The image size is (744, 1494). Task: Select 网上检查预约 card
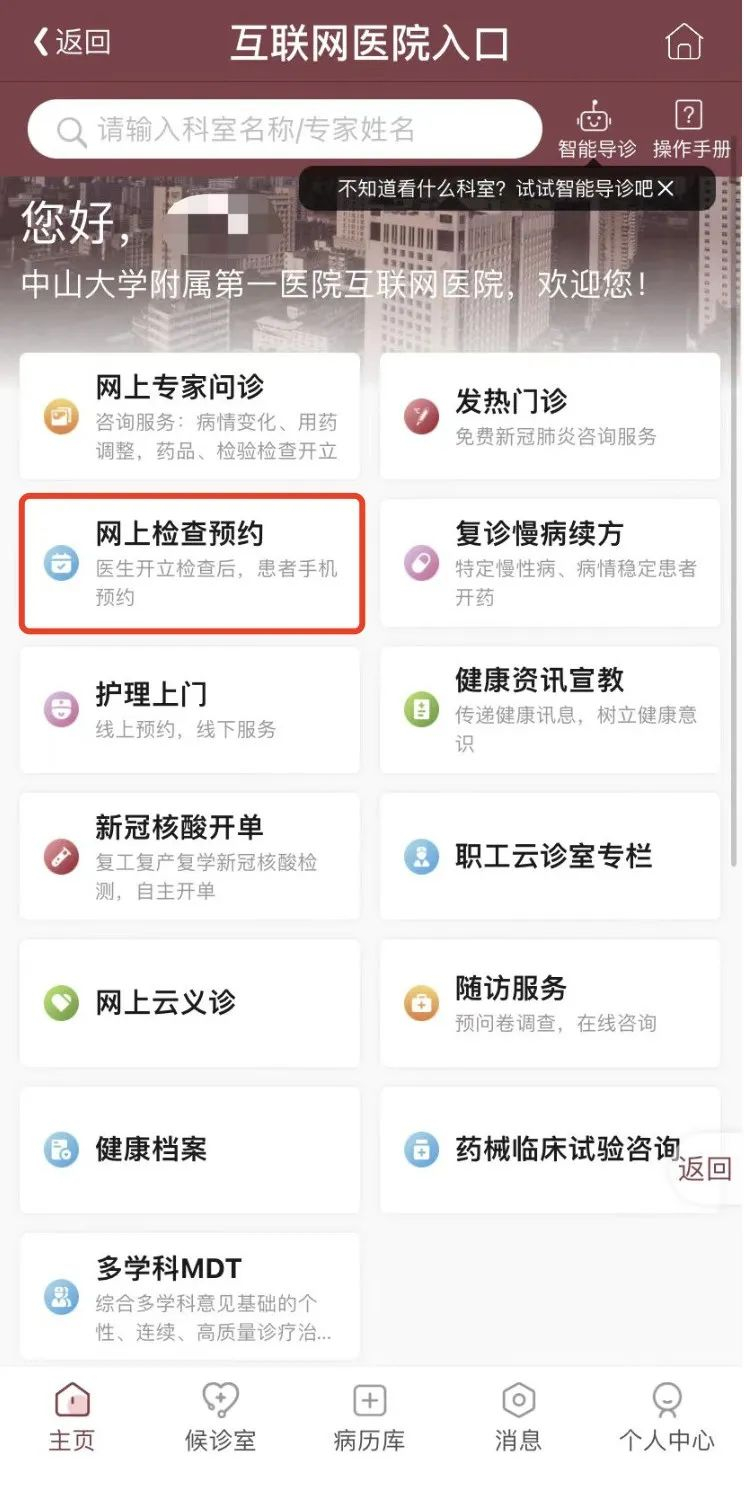coord(190,563)
